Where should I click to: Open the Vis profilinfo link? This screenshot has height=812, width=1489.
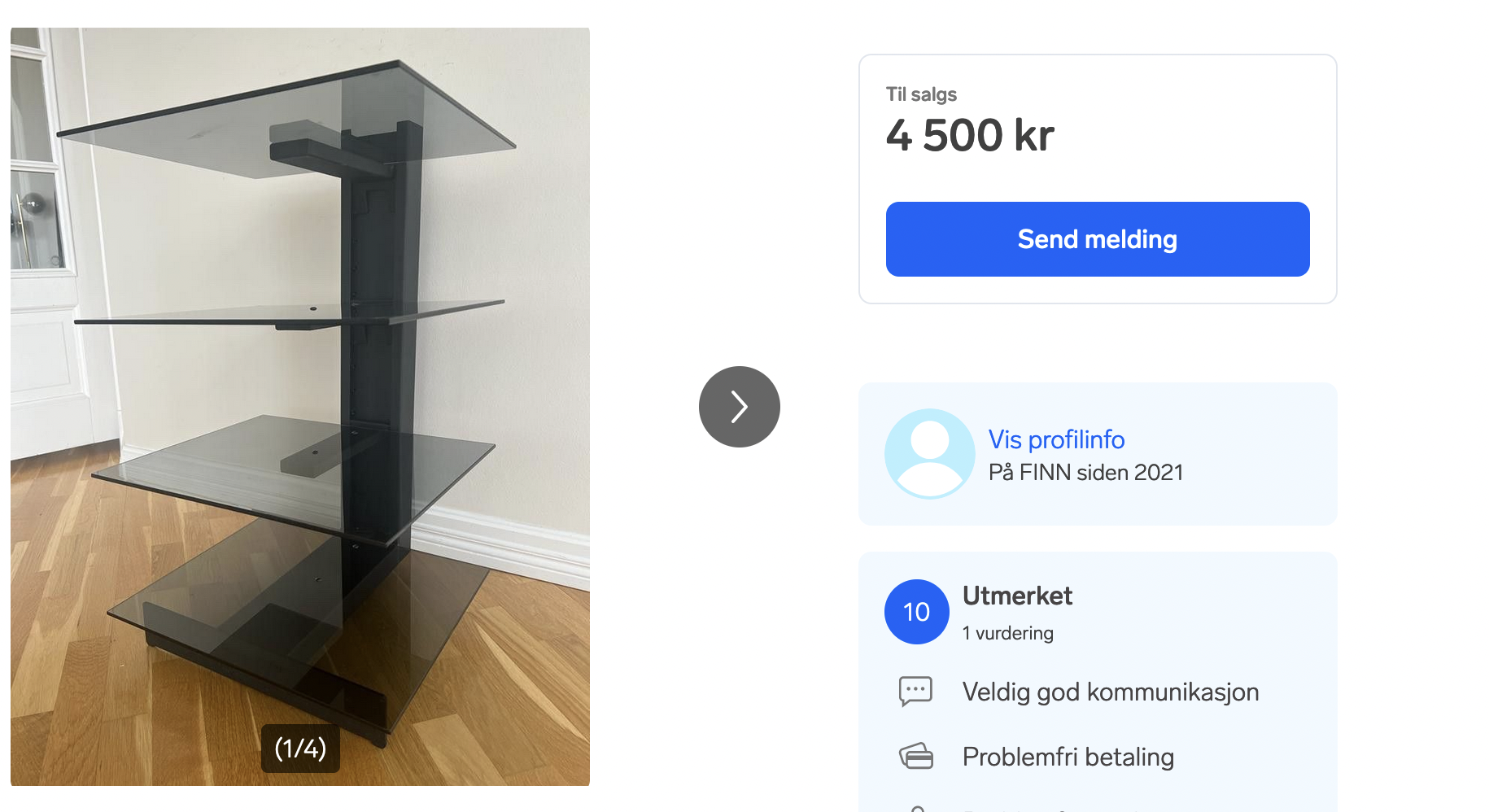point(1056,439)
